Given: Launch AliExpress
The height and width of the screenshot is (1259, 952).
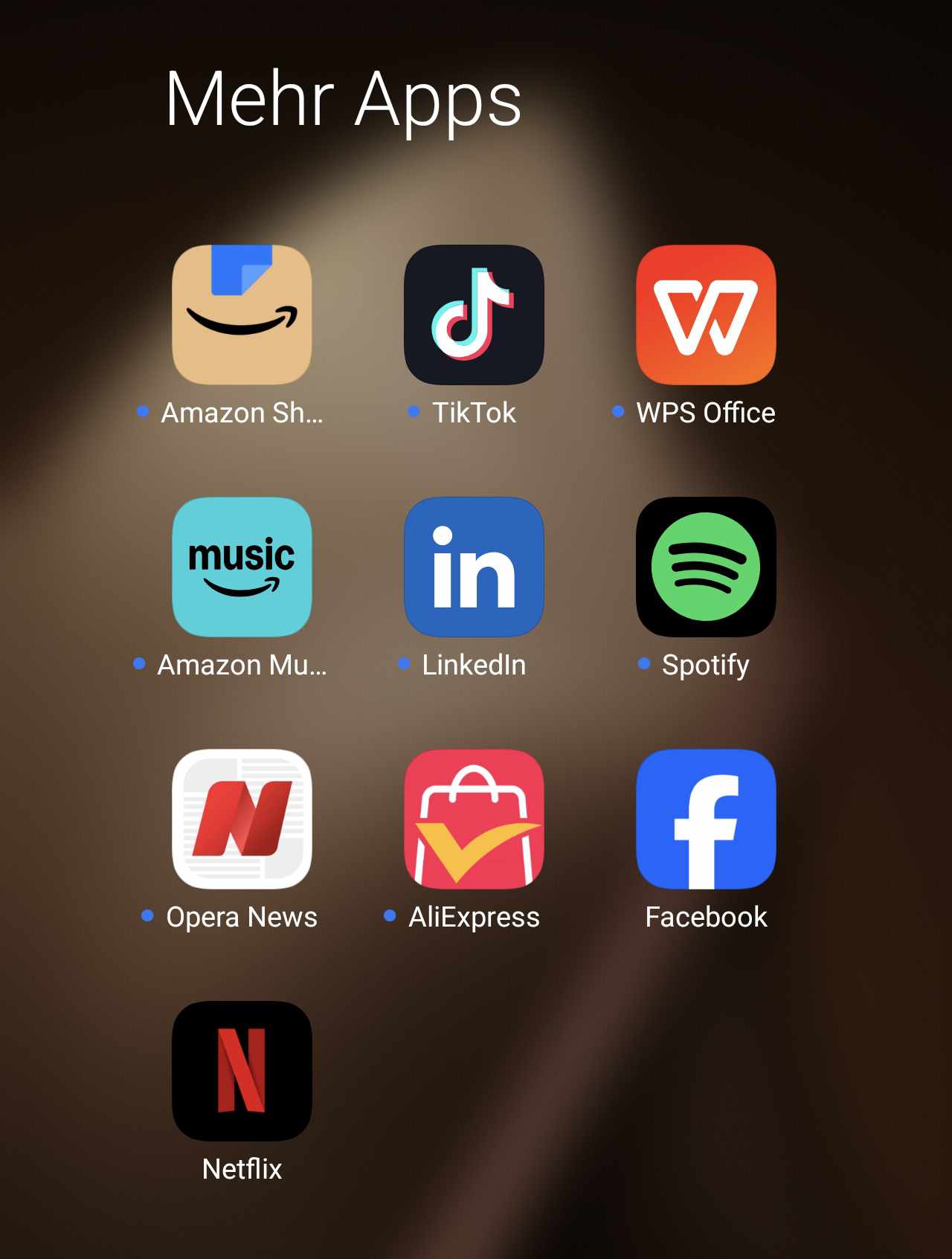Looking at the screenshot, I should coord(474,819).
